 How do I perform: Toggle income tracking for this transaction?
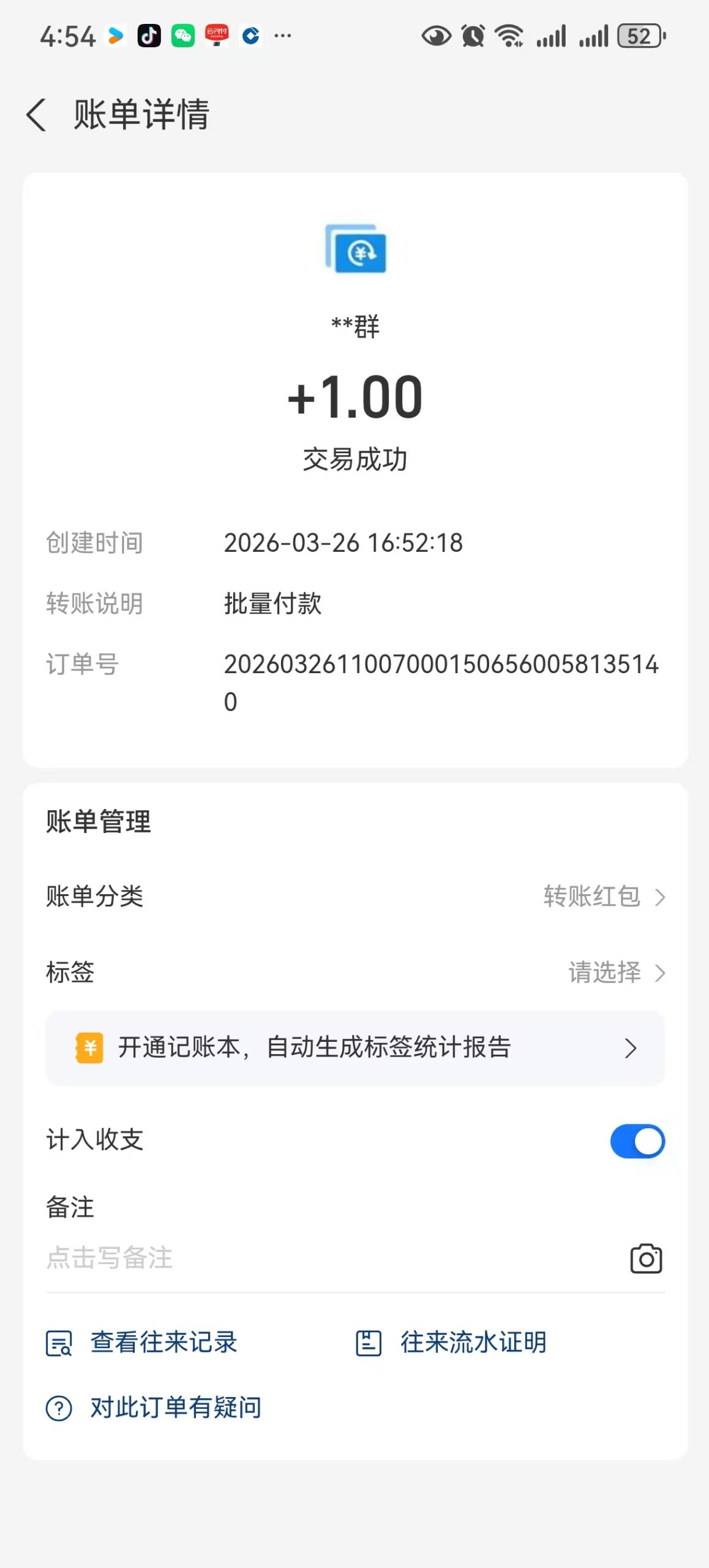[637, 1142]
